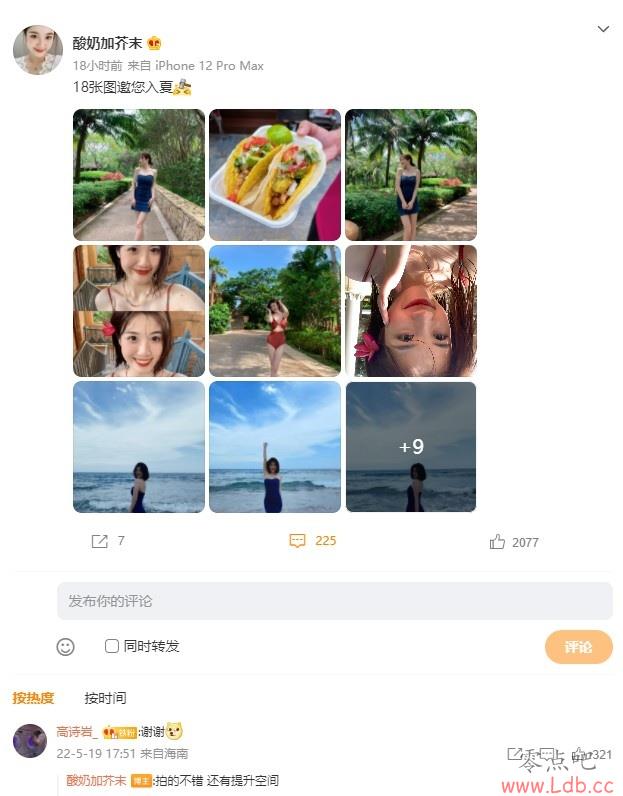Expand the post options chevron

(x=603, y=29)
